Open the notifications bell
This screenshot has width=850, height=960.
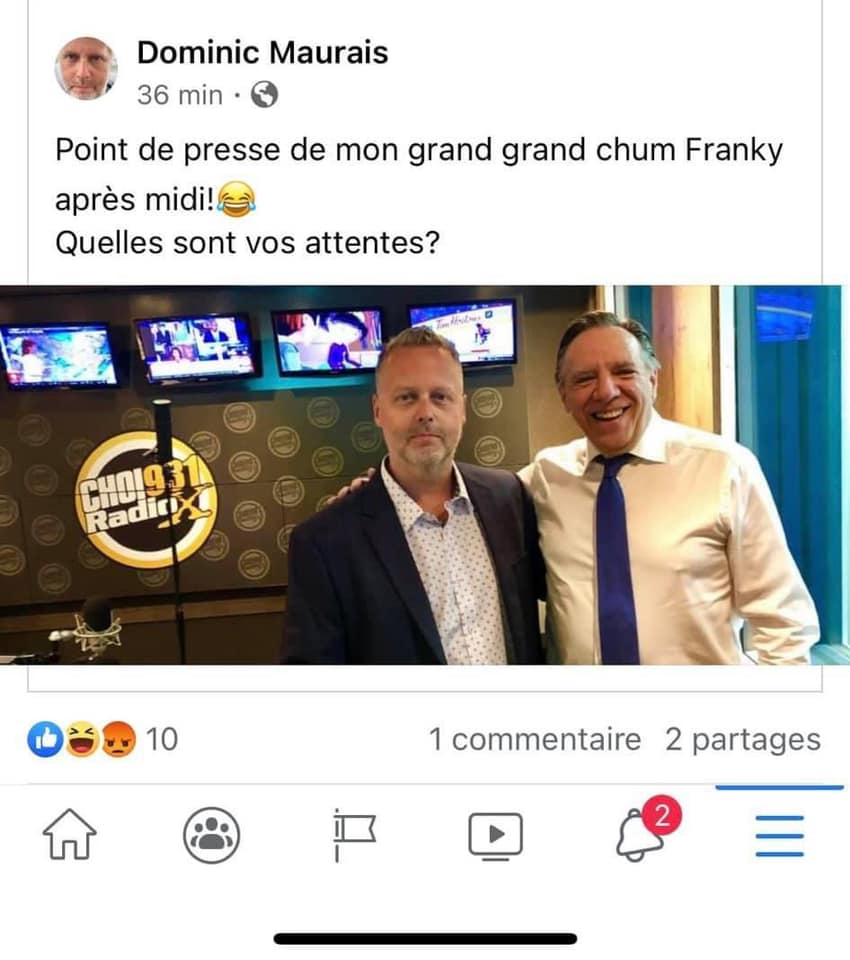[638, 833]
